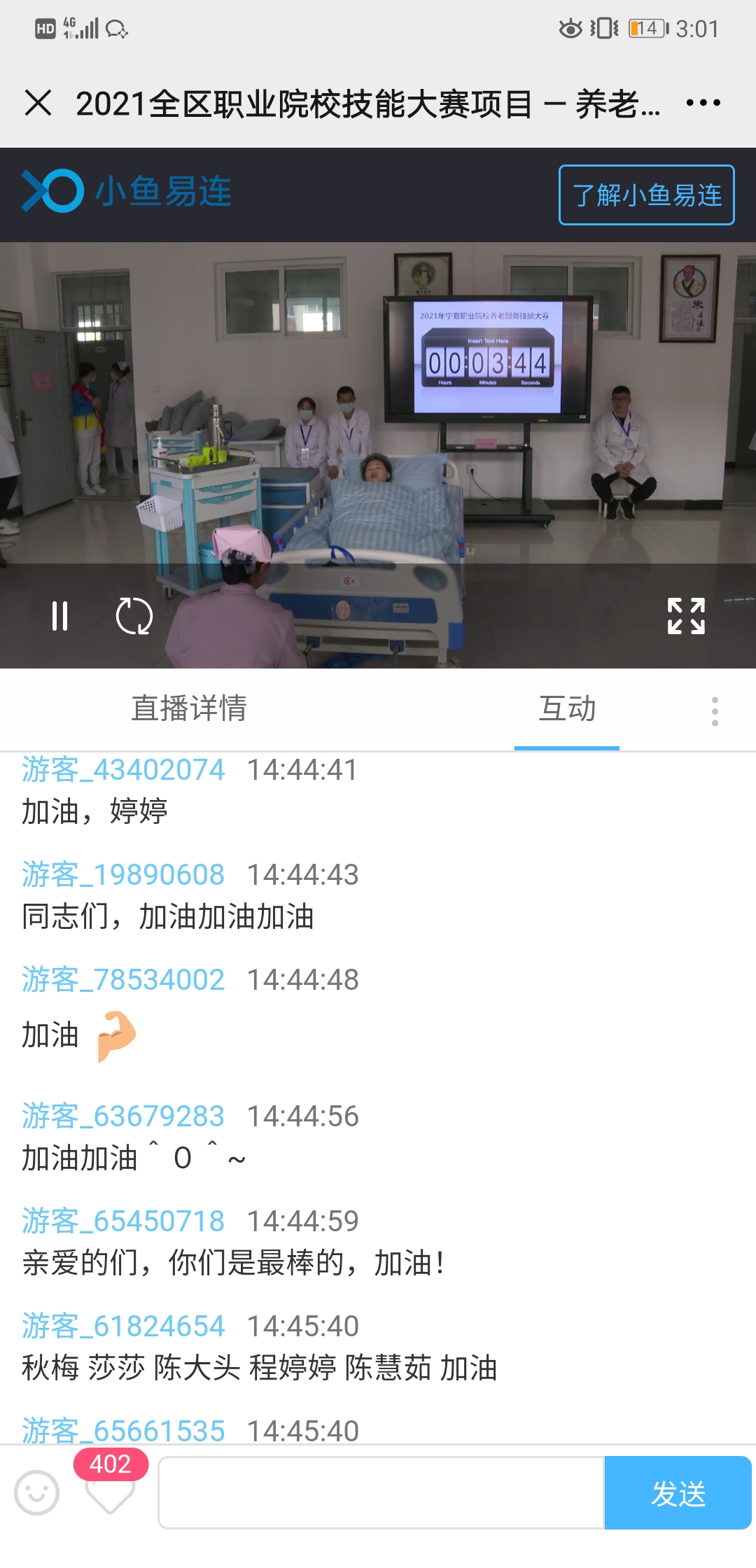The width and height of the screenshot is (756, 1568).
Task: Select the 互动 tab
Action: (x=566, y=708)
